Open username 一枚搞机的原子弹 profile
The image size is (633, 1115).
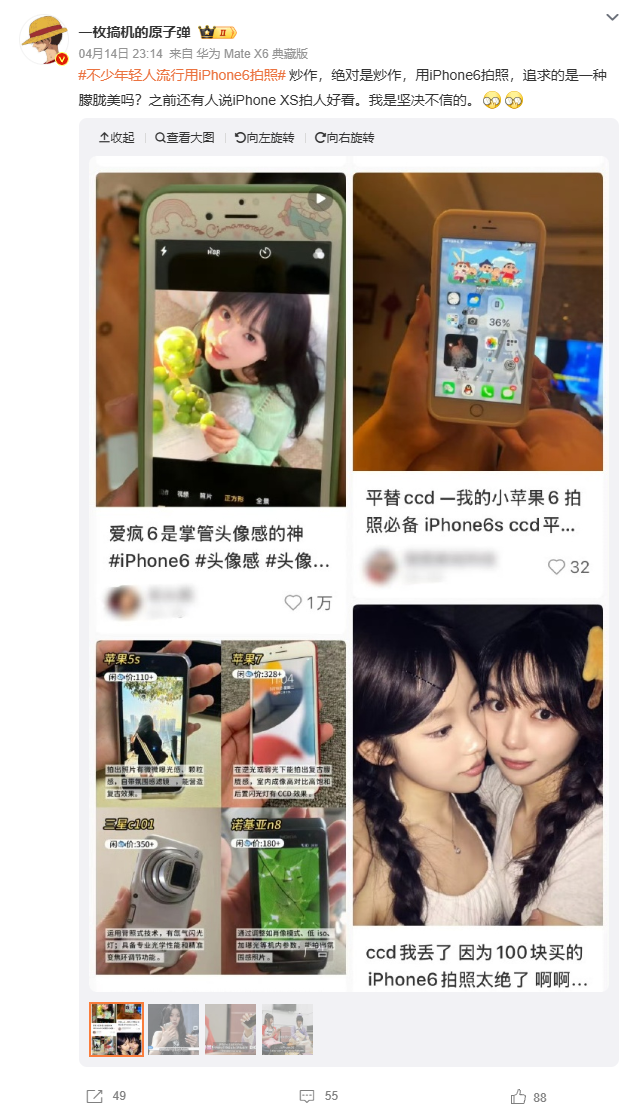pos(134,32)
